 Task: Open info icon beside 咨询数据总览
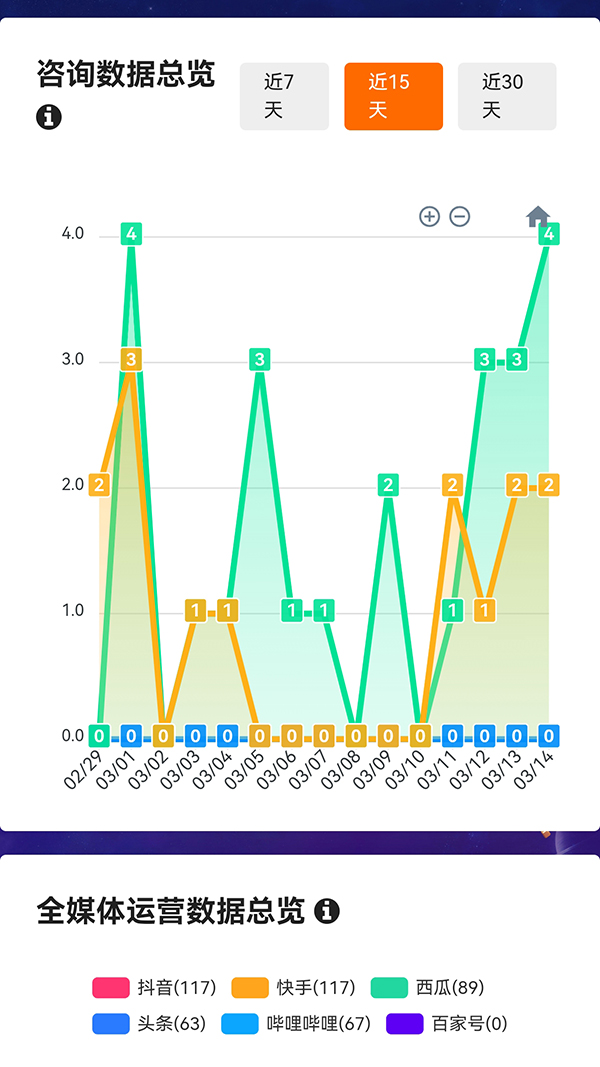tap(49, 117)
